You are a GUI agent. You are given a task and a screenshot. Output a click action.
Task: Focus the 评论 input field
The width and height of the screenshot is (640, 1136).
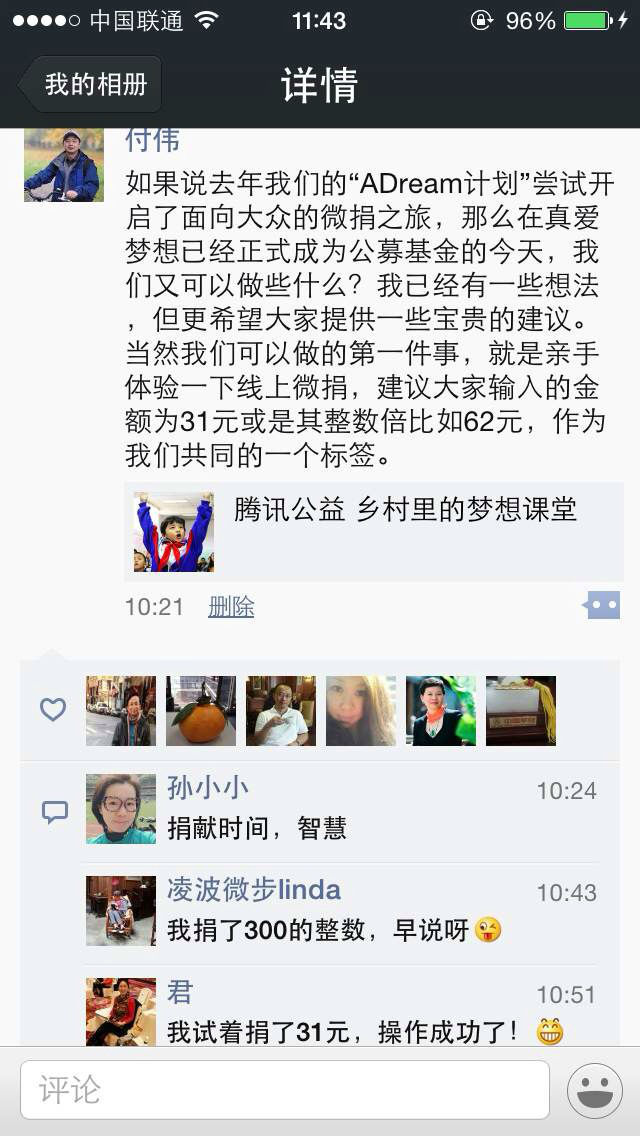tap(285, 1089)
